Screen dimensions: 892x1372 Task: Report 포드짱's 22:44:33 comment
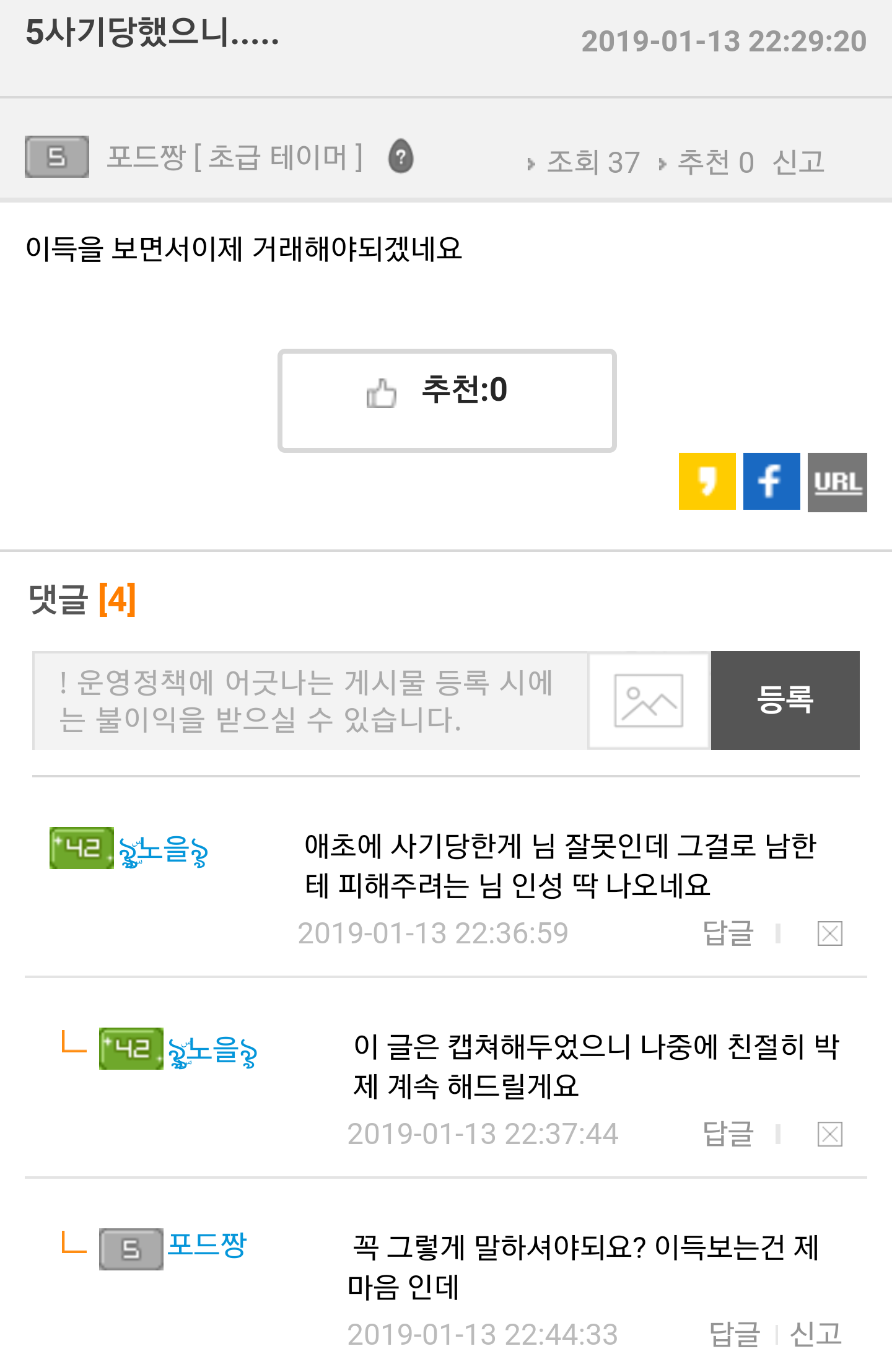coord(816,1334)
